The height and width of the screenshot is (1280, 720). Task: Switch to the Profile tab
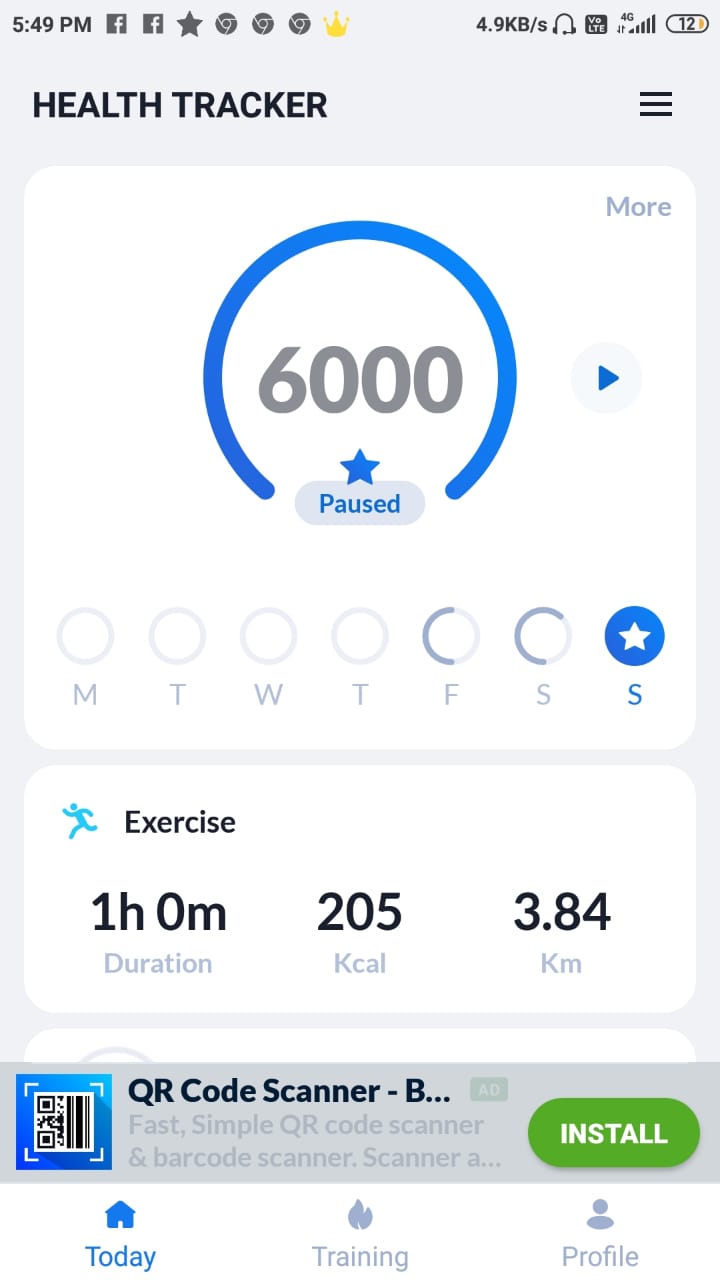600,1237
